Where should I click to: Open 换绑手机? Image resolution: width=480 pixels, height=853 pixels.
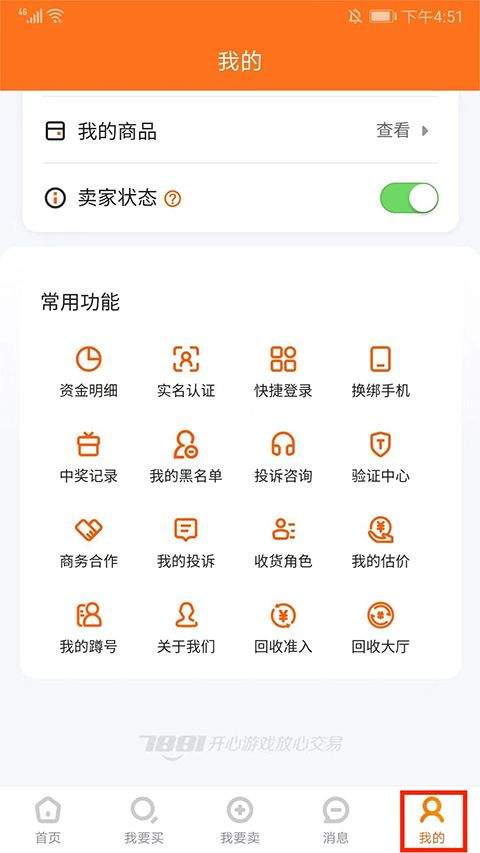(x=380, y=372)
